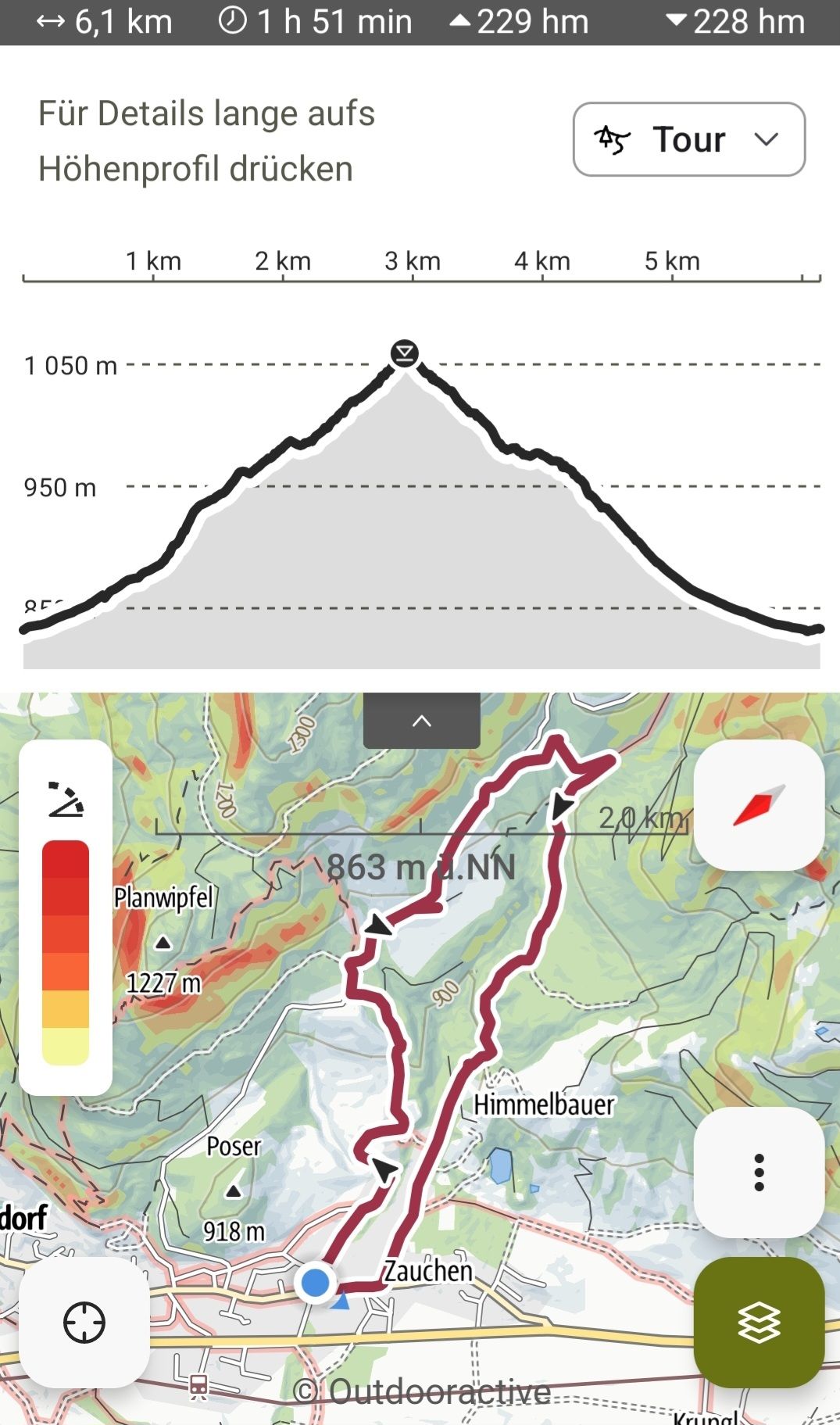
Task: Tap the summit marker on elevation profile
Action: click(x=404, y=353)
